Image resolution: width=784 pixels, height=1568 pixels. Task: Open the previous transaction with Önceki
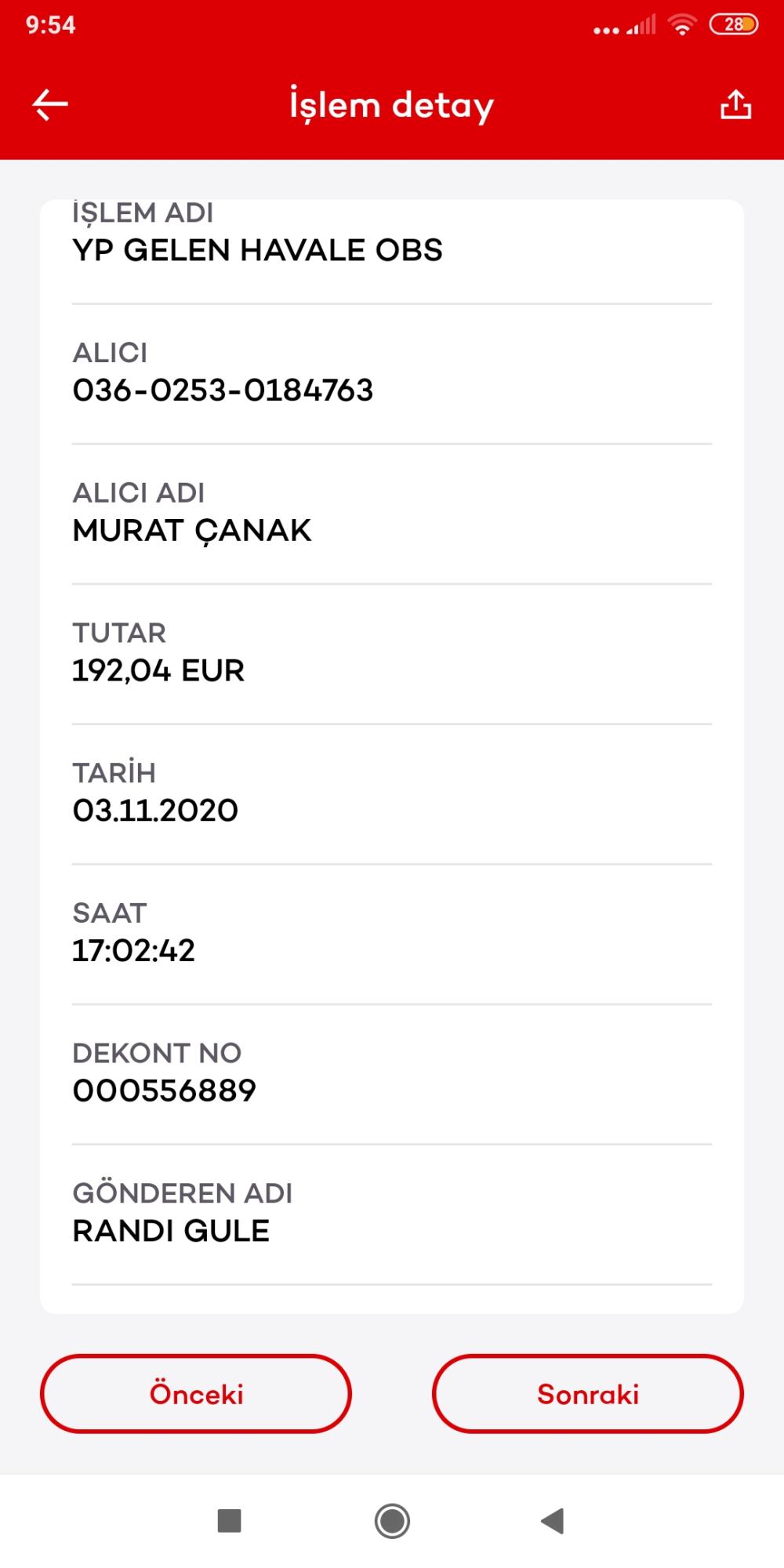click(196, 1394)
